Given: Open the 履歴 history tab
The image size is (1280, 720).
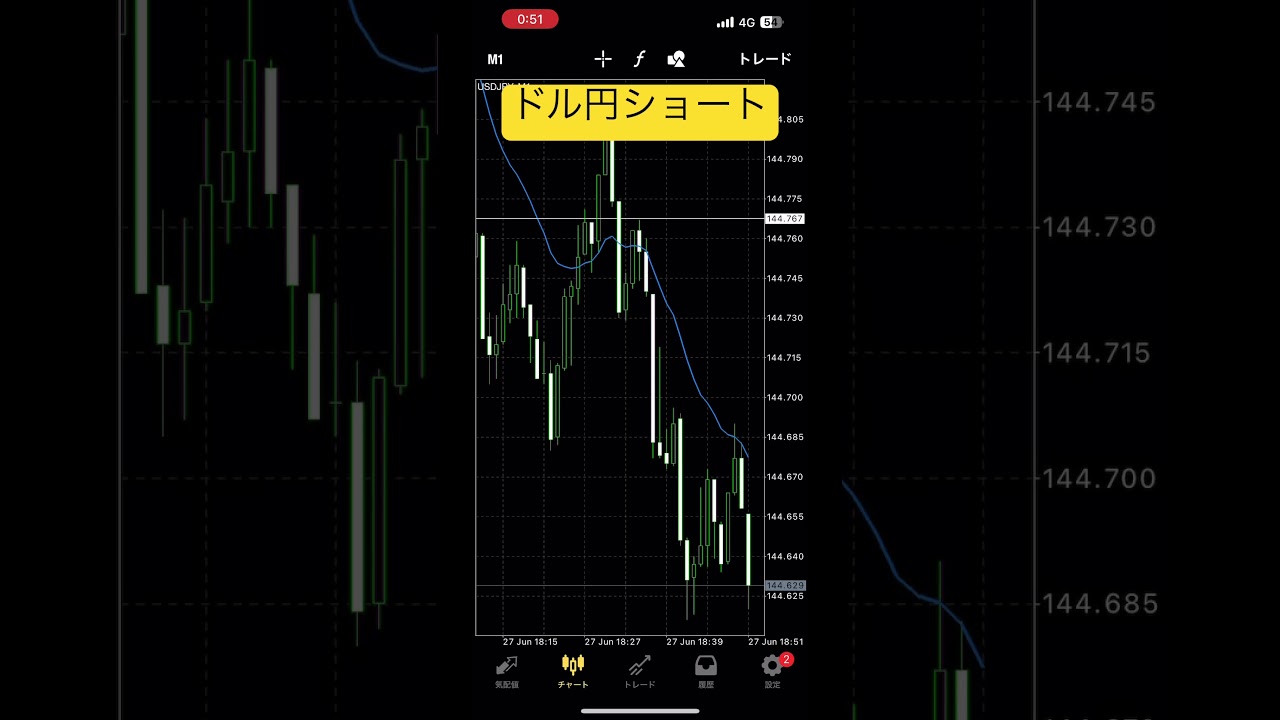Looking at the screenshot, I should coord(706,672).
